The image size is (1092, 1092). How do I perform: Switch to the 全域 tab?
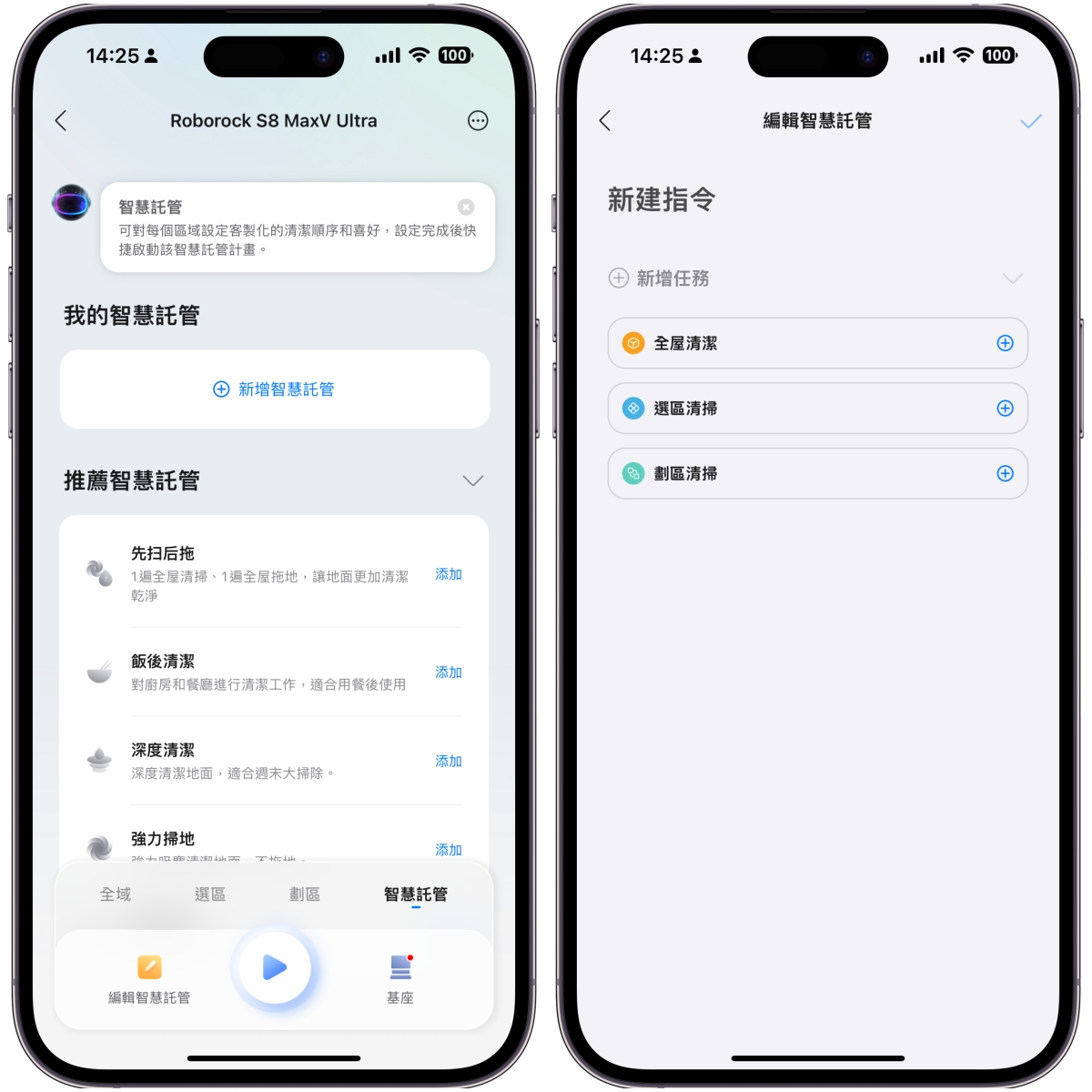click(116, 895)
